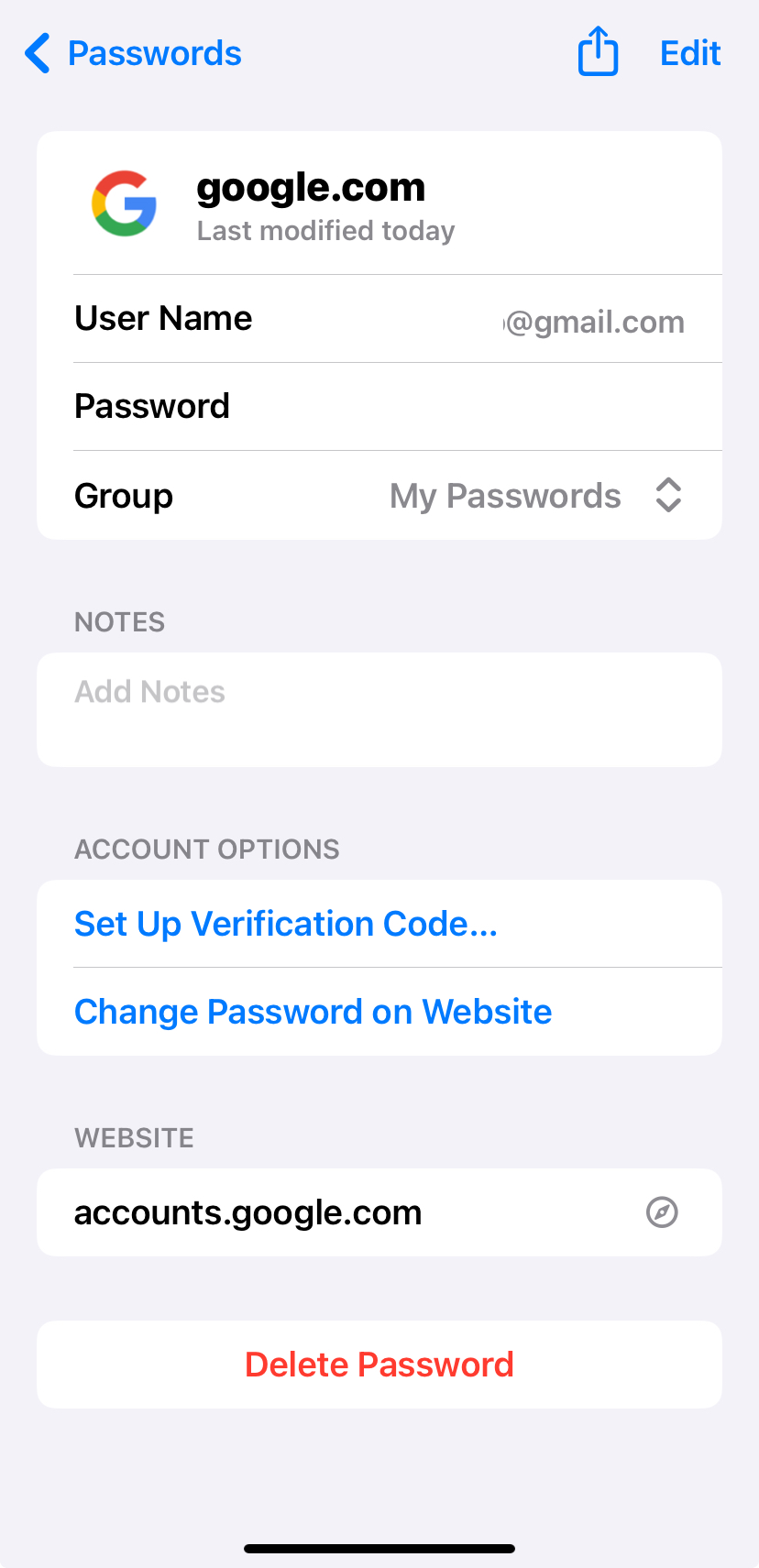Tap Last modified today text
Viewport: 759px width, 1568px height.
(325, 230)
